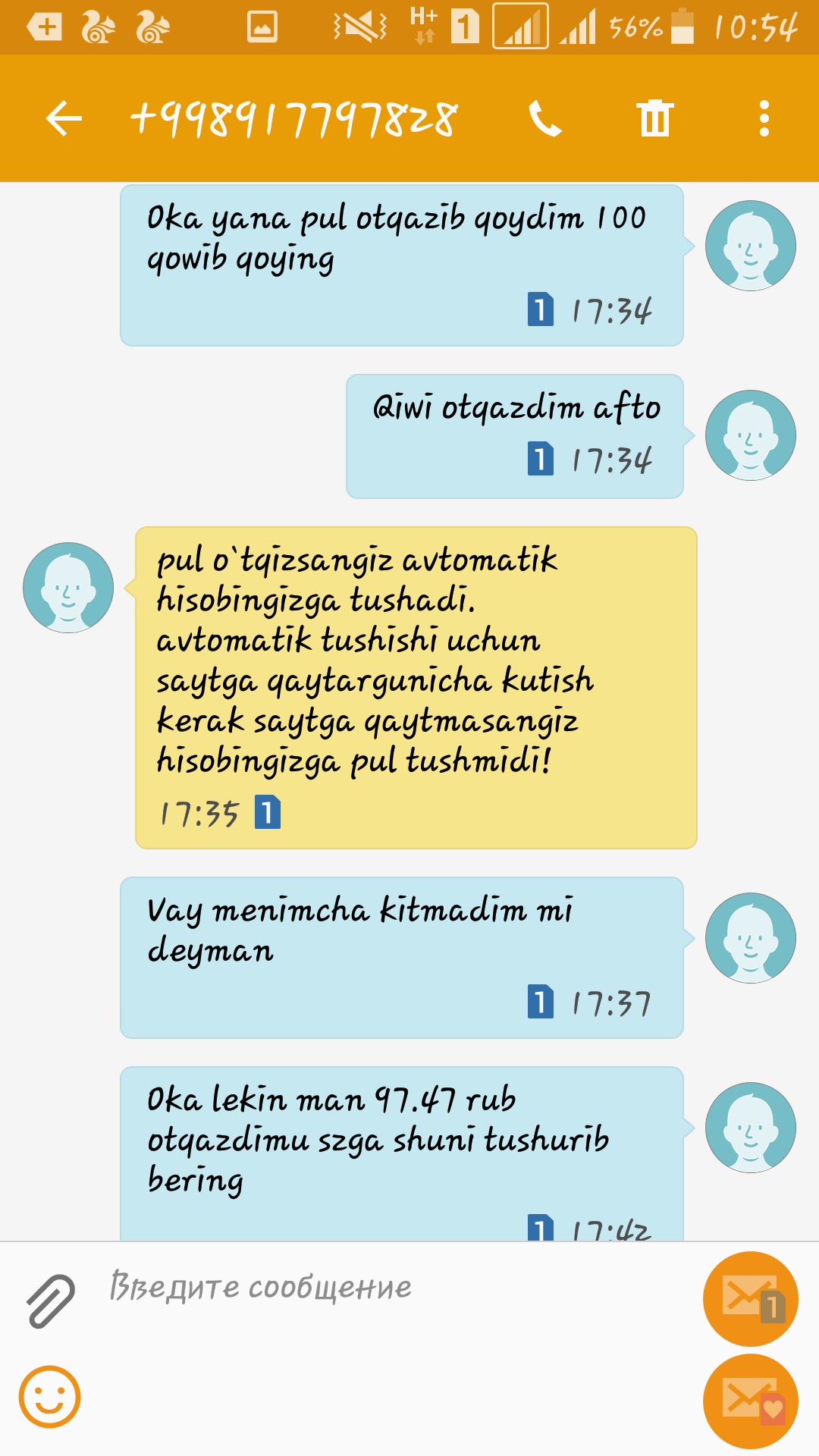This screenshot has width=819, height=1456.
Task: Call +998917797828 via phone icon
Action: pyautogui.click(x=545, y=119)
